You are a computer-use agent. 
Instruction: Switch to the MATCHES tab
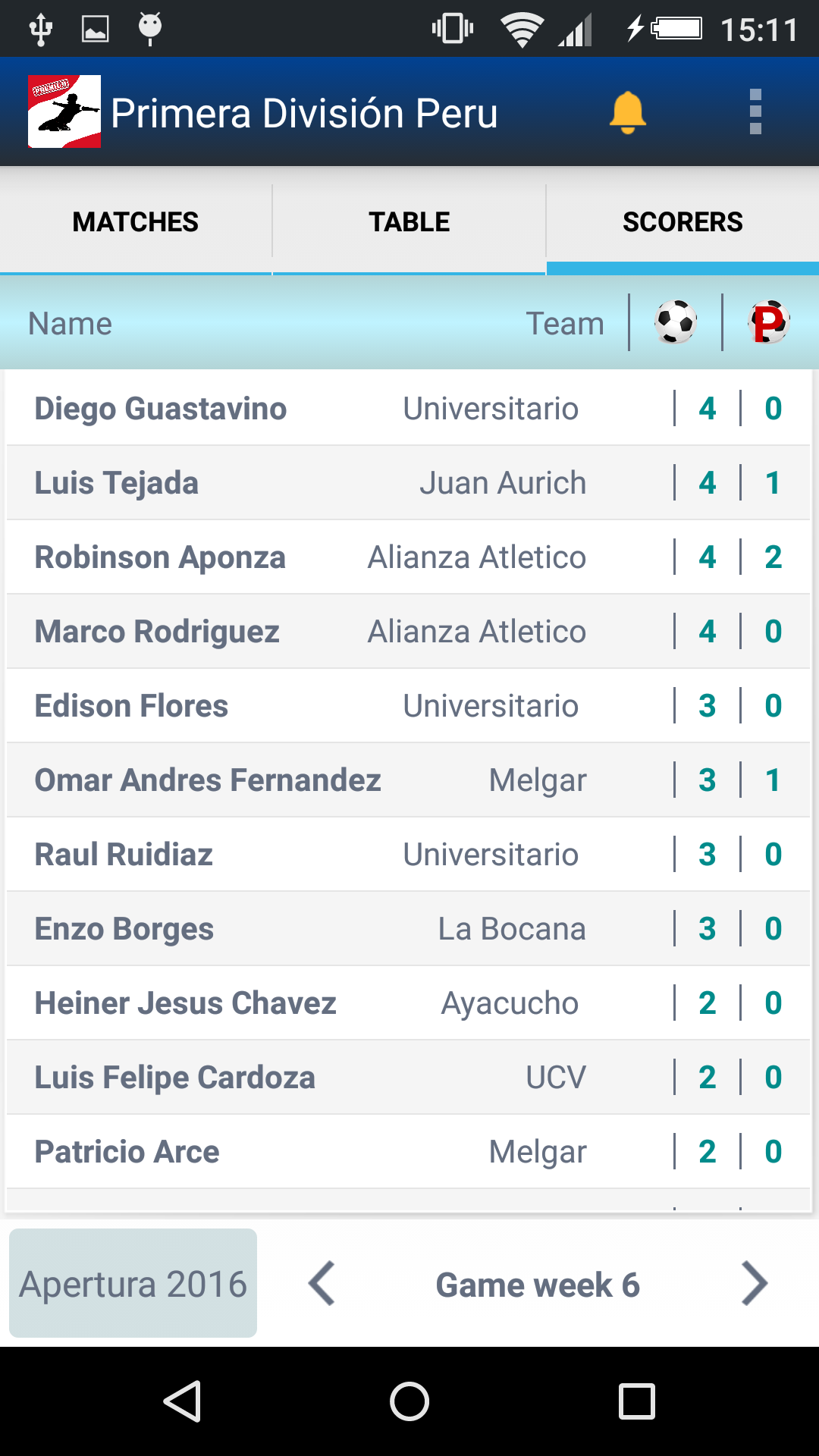135,221
